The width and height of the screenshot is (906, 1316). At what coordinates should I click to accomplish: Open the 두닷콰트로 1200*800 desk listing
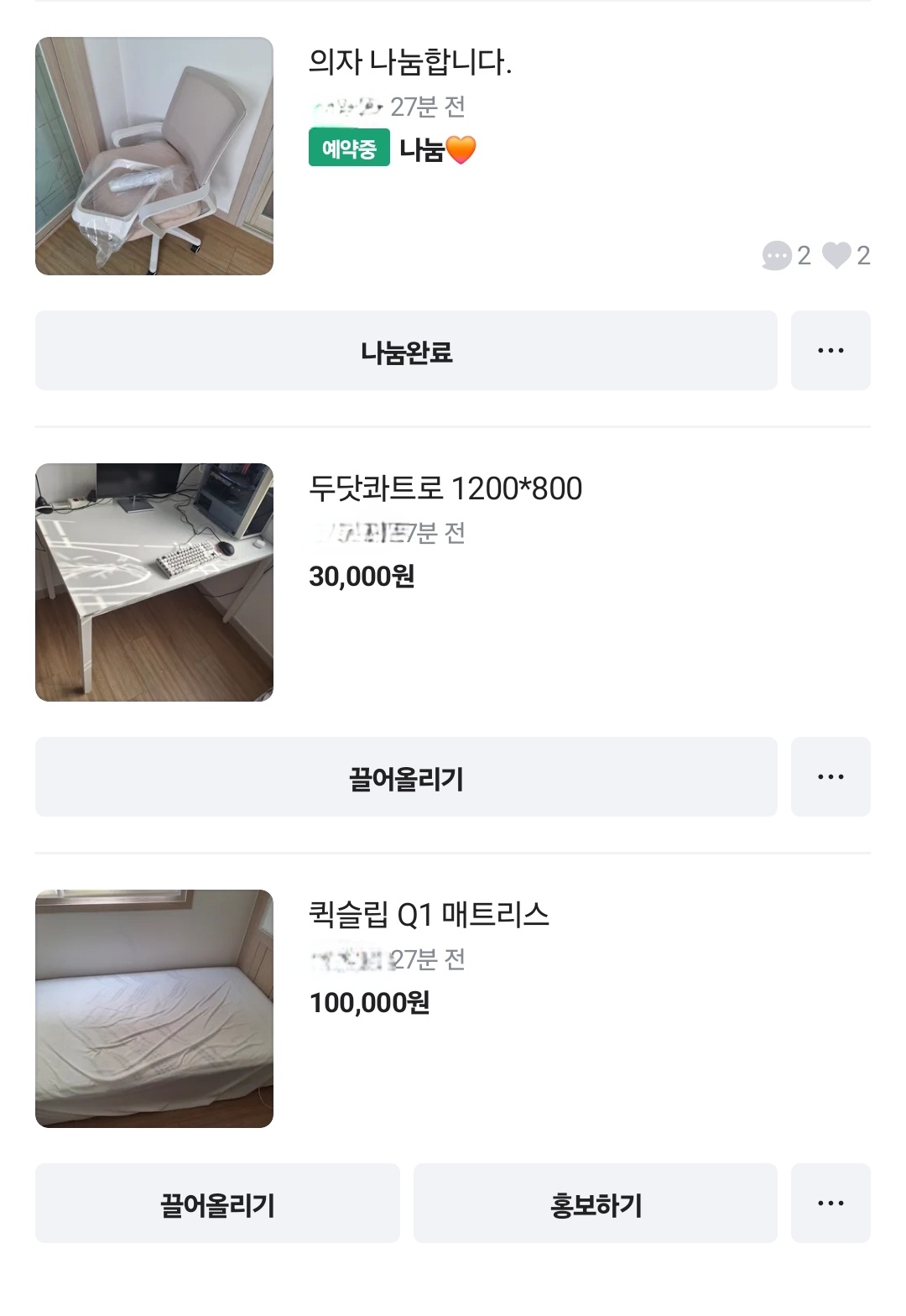445,488
